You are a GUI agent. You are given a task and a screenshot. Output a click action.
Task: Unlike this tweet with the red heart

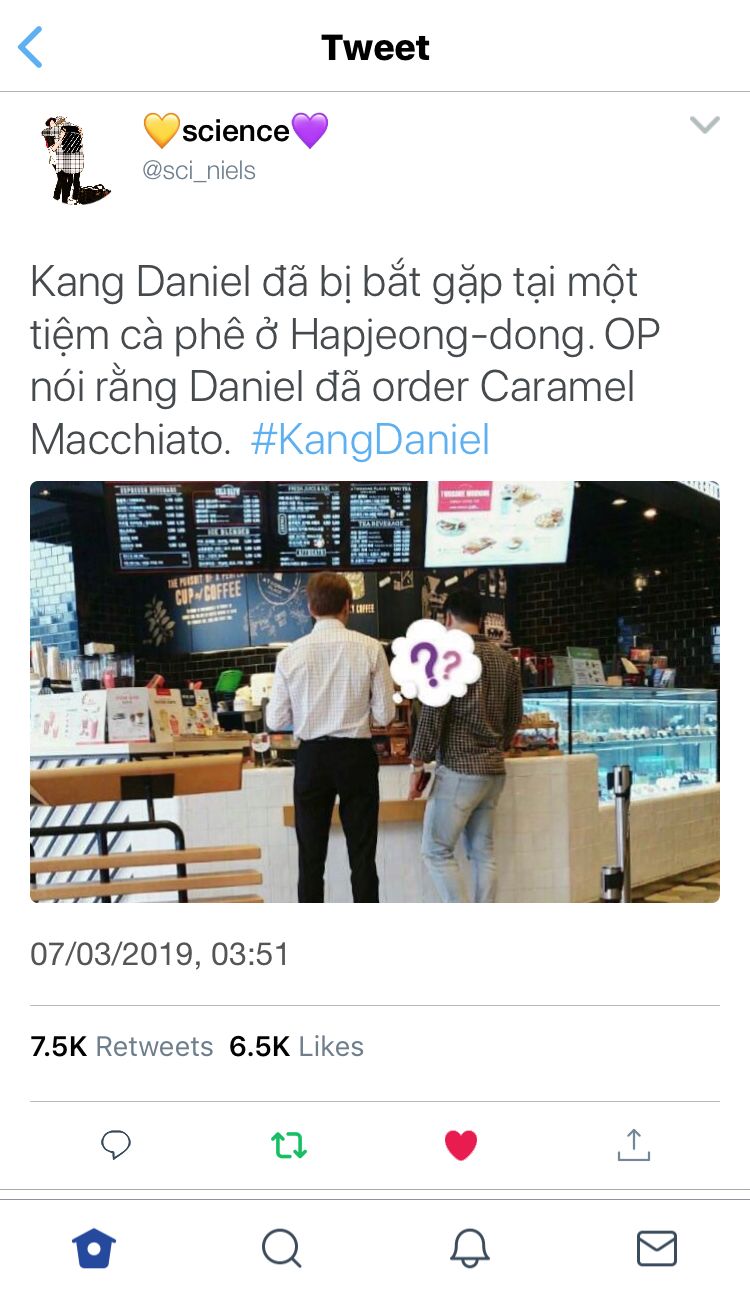tap(461, 1144)
